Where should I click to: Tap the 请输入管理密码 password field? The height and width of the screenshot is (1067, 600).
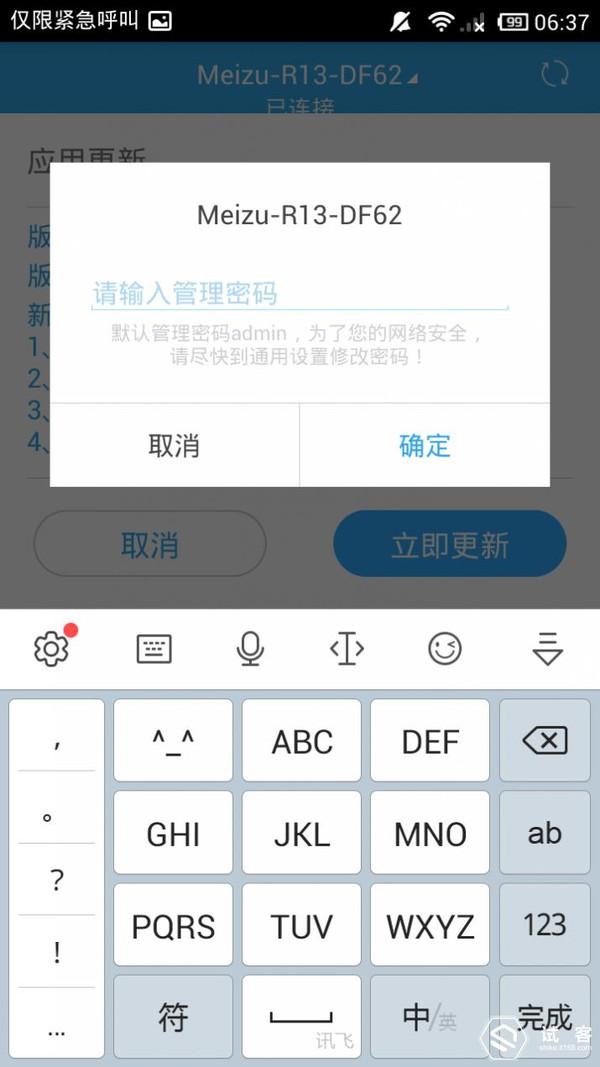300,293
